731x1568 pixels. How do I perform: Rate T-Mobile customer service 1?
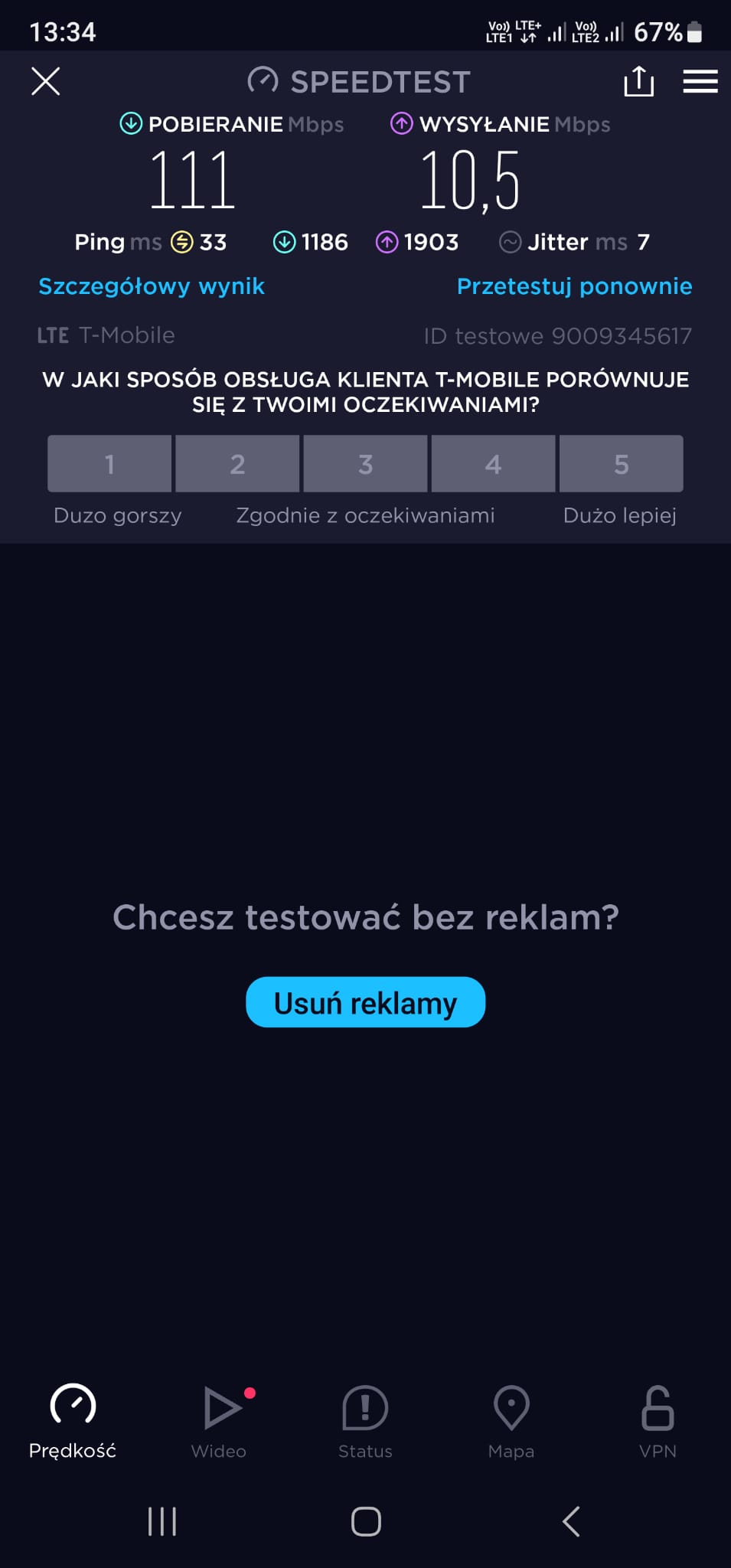[109, 464]
